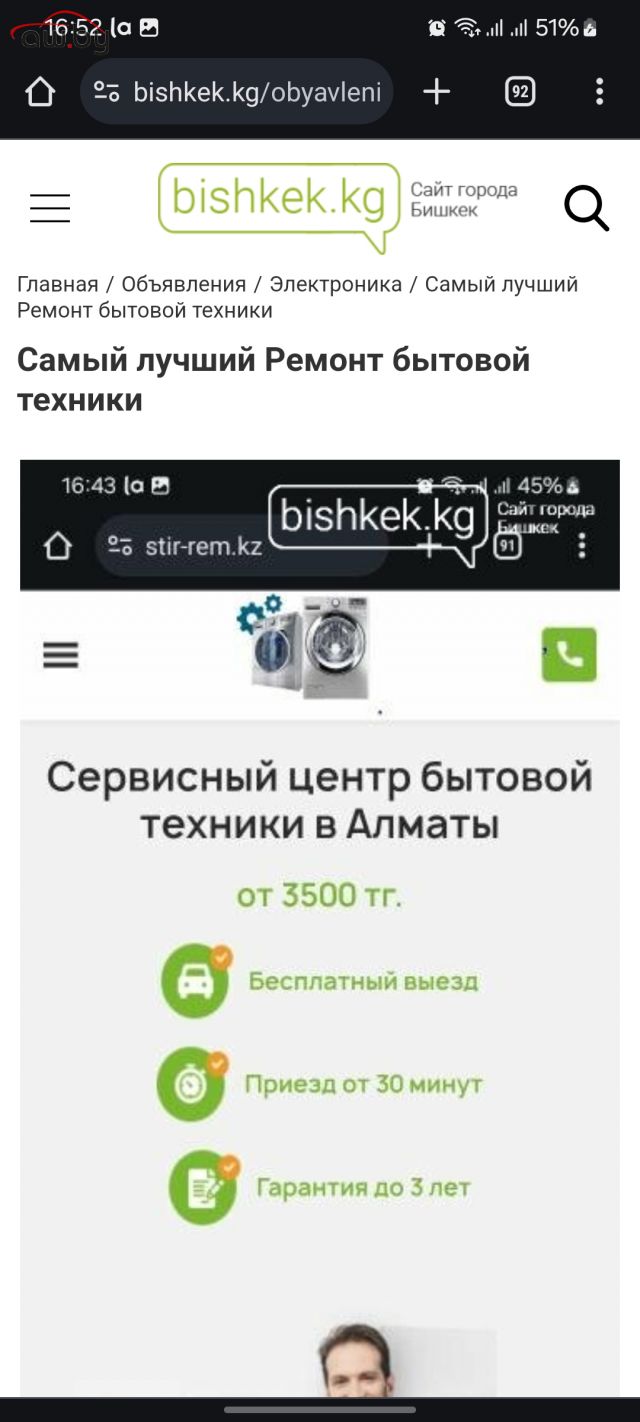Open the tab switcher showing 92

tap(520, 92)
